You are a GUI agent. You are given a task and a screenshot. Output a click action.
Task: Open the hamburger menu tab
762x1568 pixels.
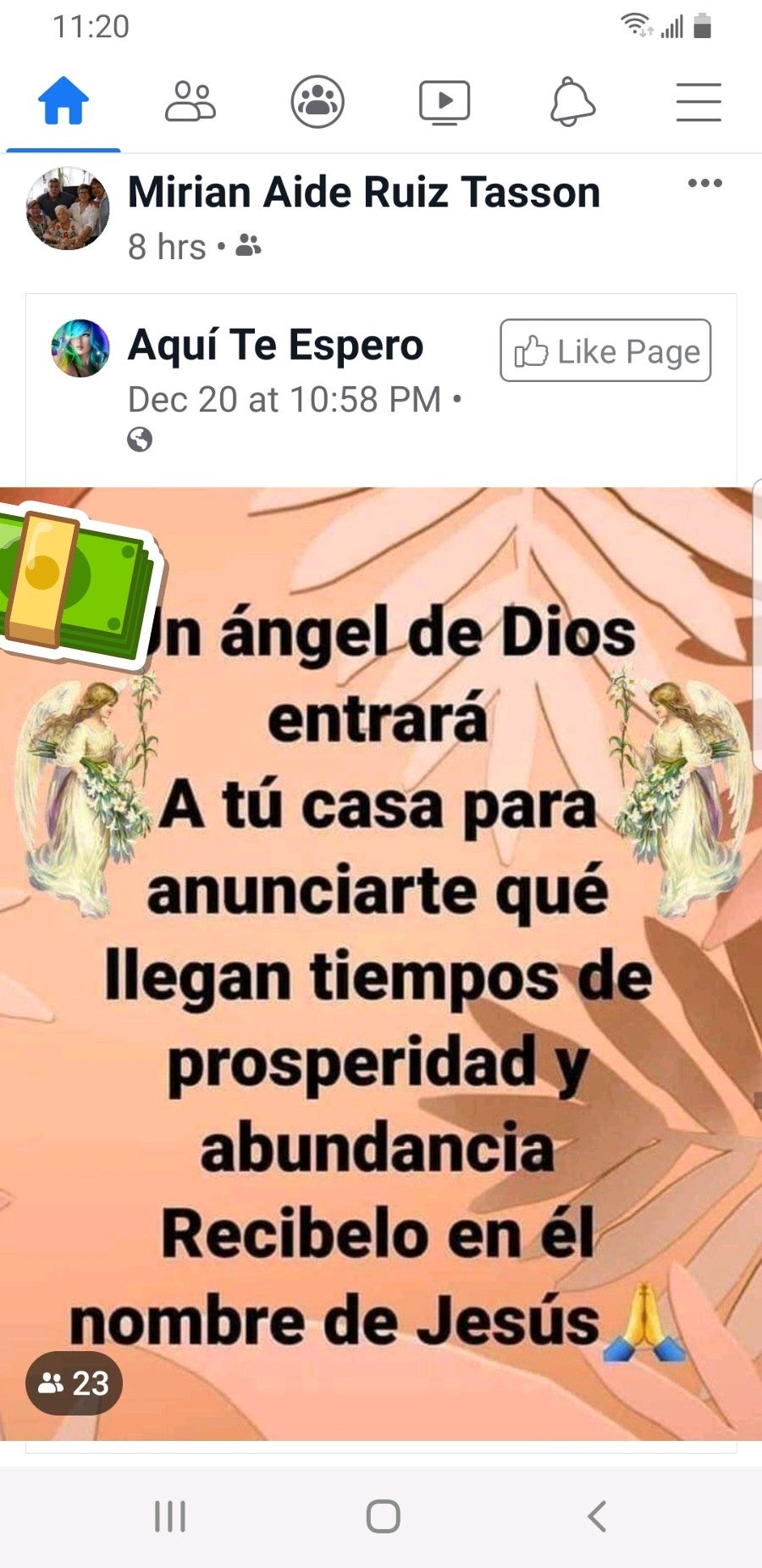(698, 103)
